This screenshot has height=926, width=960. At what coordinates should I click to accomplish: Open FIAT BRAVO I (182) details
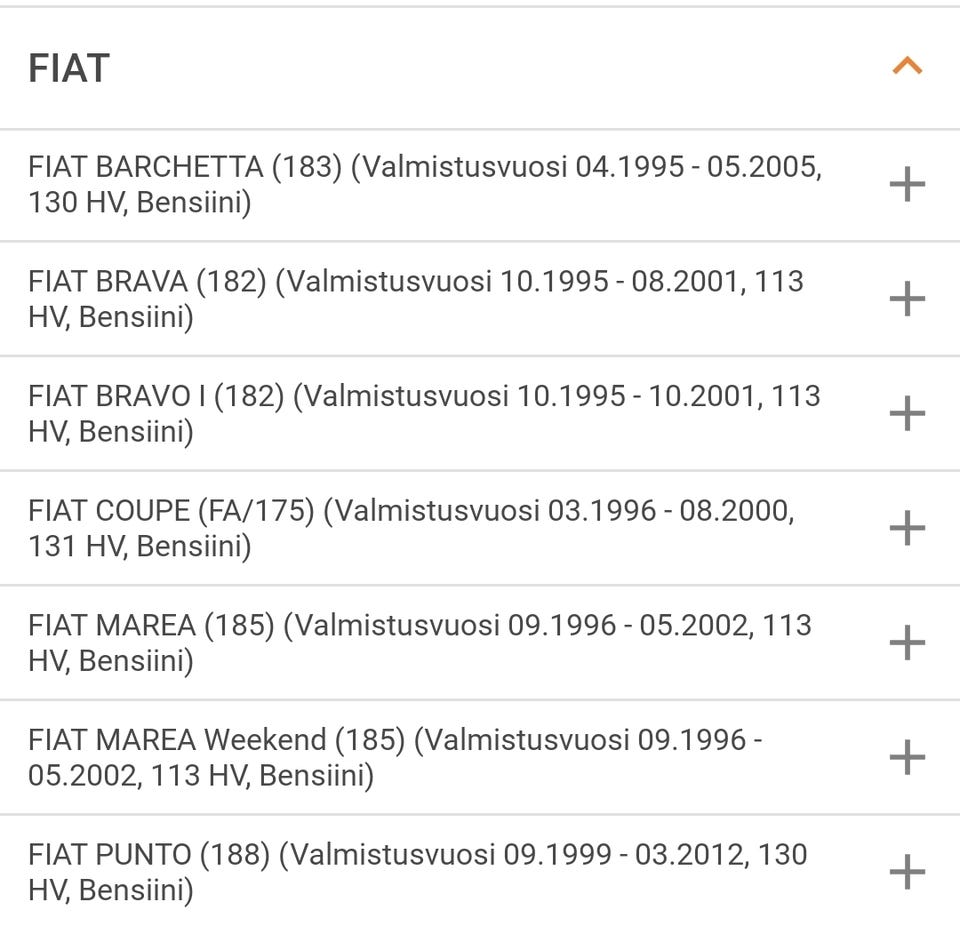click(906, 413)
